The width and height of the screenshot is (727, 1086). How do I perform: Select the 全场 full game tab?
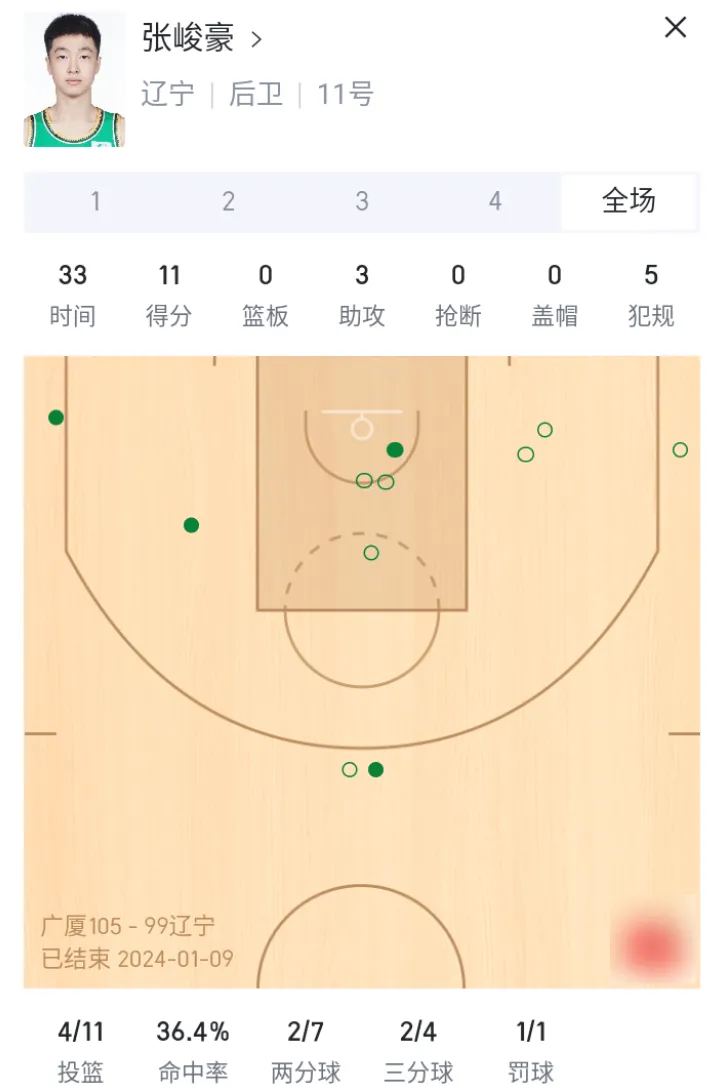coord(628,202)
